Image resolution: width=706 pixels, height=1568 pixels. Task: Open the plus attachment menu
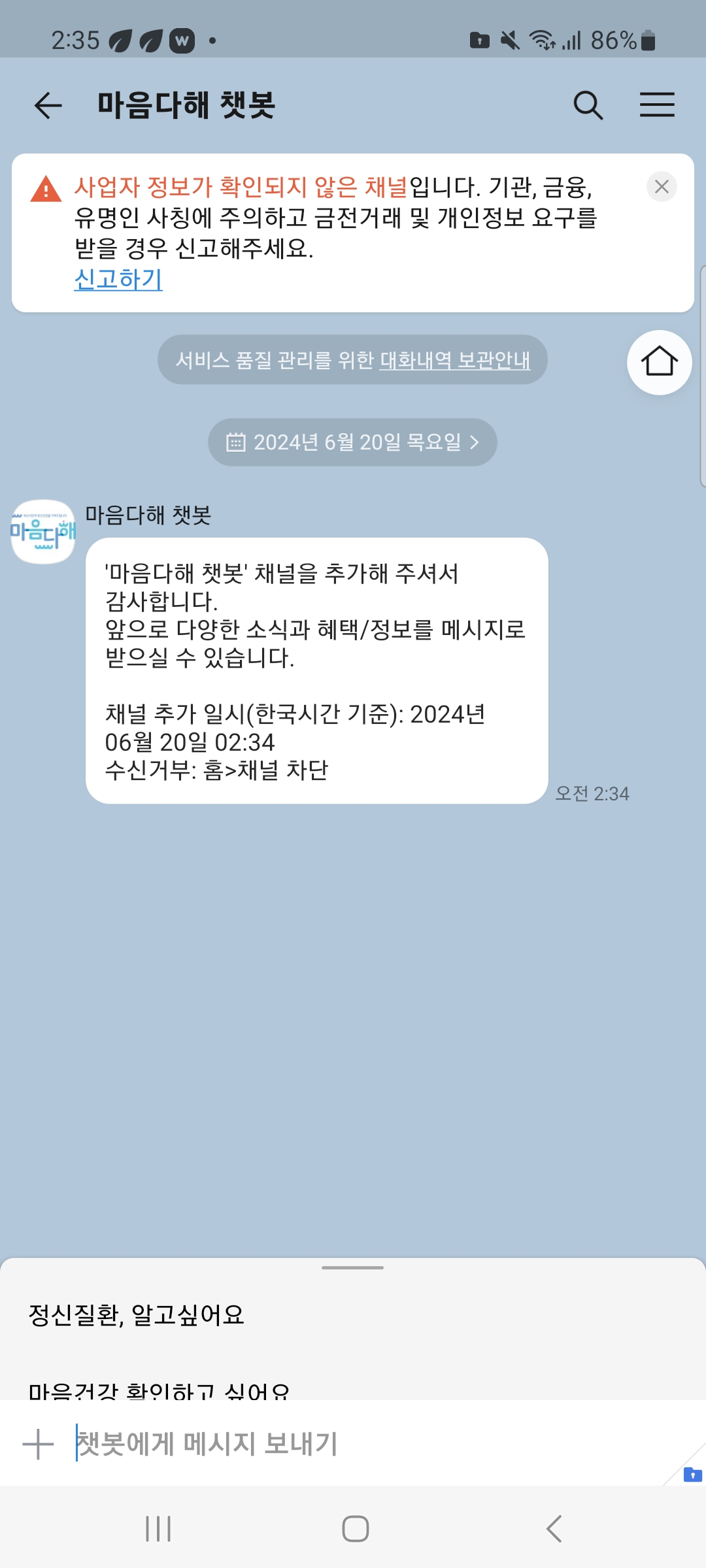38,1444
